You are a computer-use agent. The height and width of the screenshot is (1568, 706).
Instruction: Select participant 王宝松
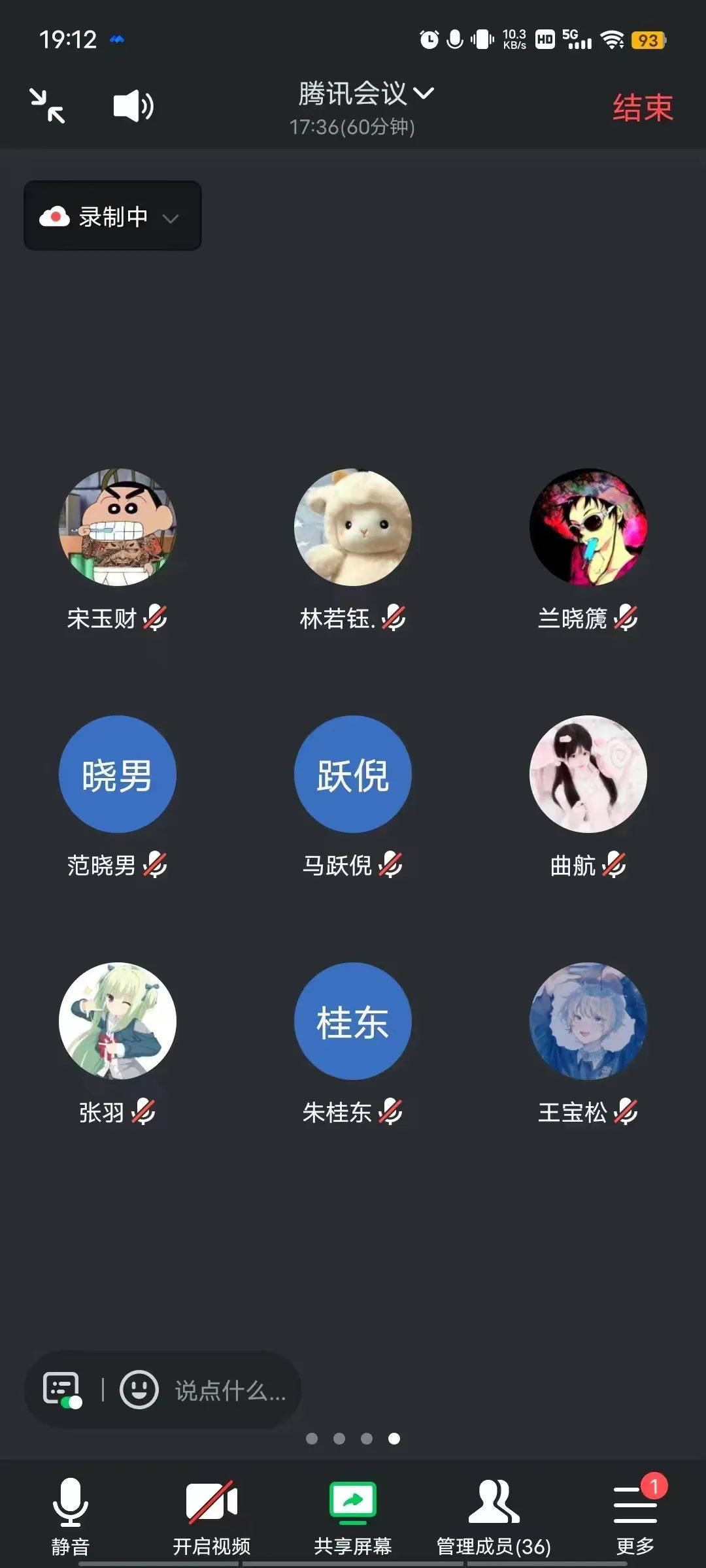[588, 1021]
